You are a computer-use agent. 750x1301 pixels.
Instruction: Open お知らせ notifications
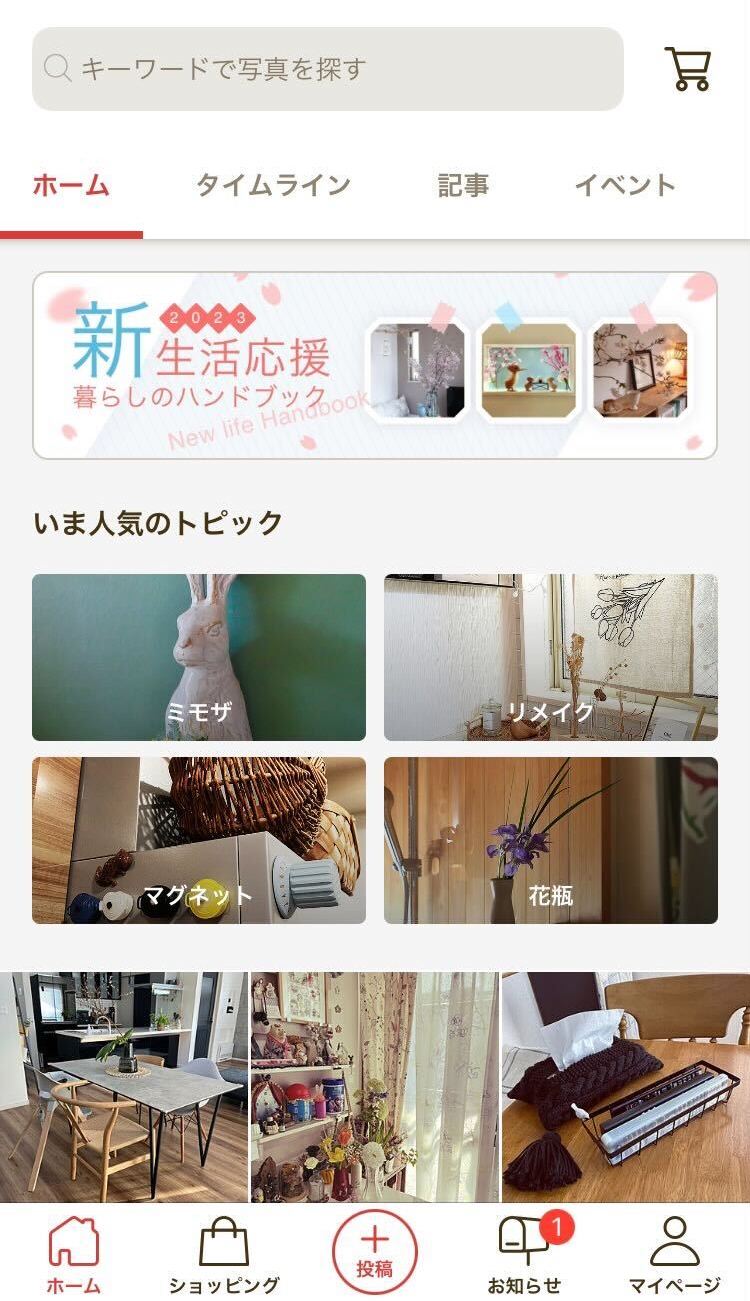pos(525,1255)
